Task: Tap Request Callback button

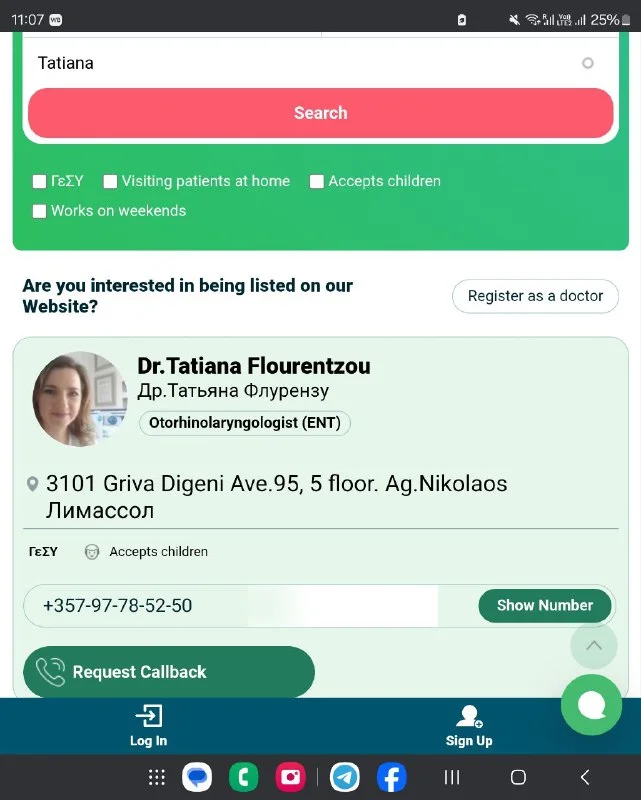Action: pyautogui.click(x=168, y=672)
